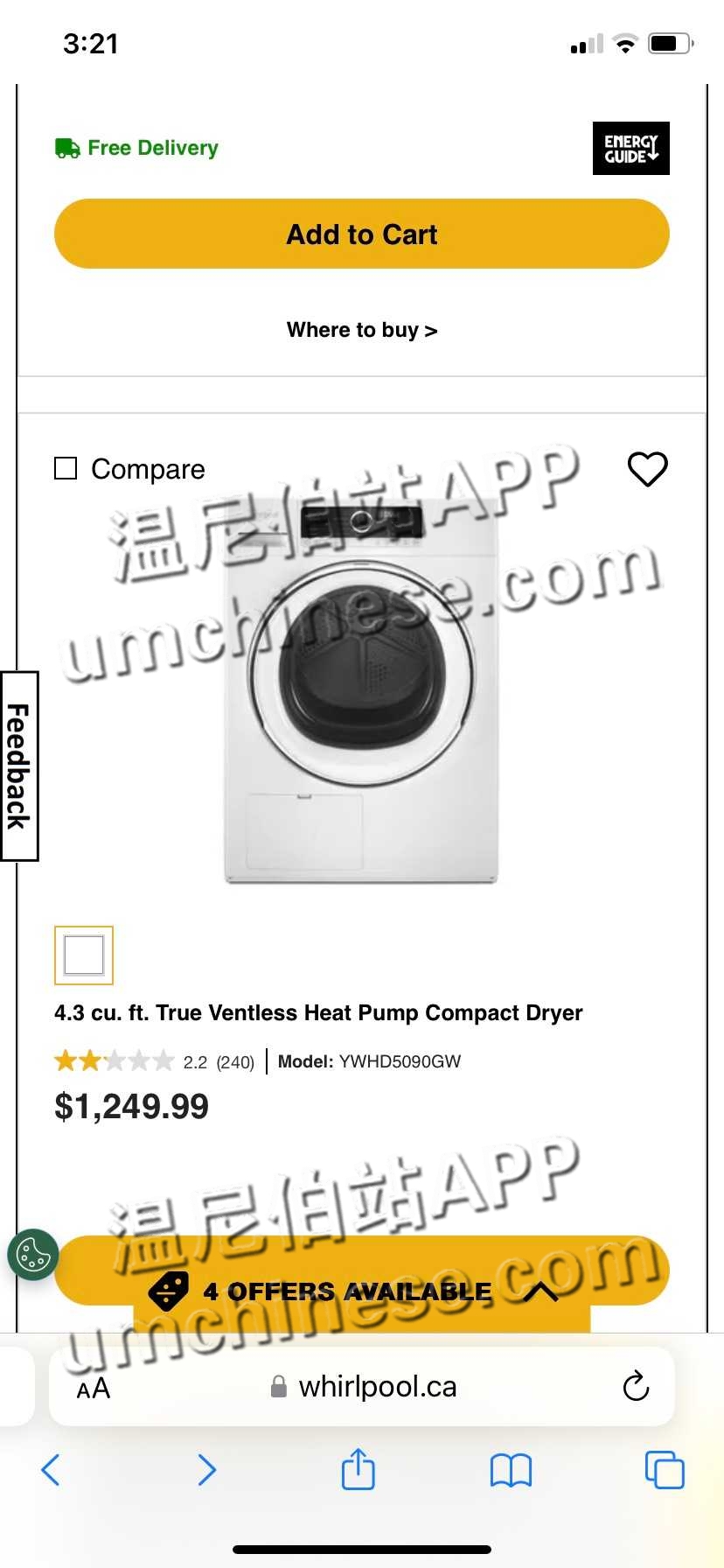Favorite the compact dryer with the heart
The image size is (724, 1568).
click(647, 469)
